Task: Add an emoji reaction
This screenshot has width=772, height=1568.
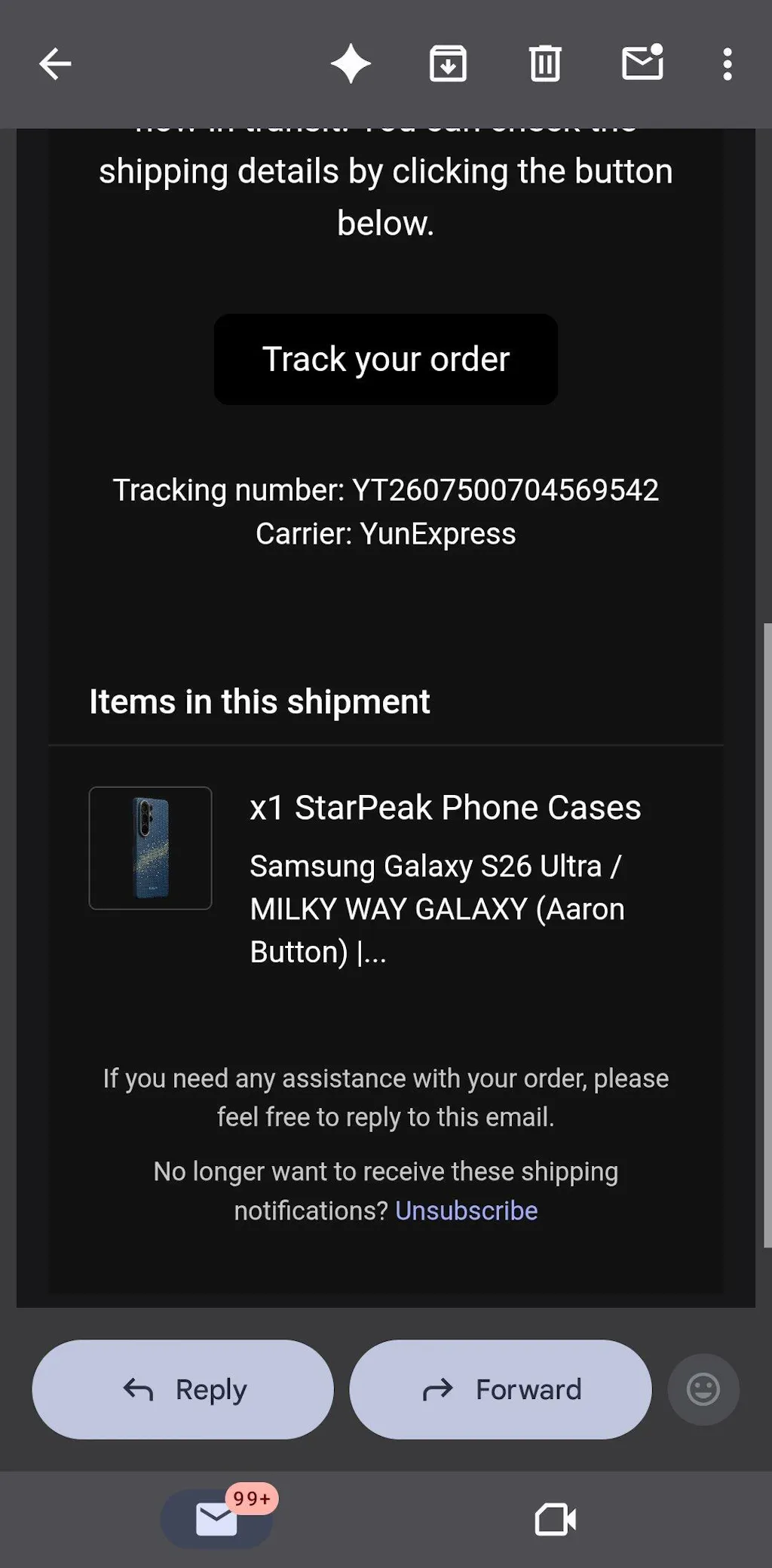Action: pyautogui.click(x=703, y=1389)
